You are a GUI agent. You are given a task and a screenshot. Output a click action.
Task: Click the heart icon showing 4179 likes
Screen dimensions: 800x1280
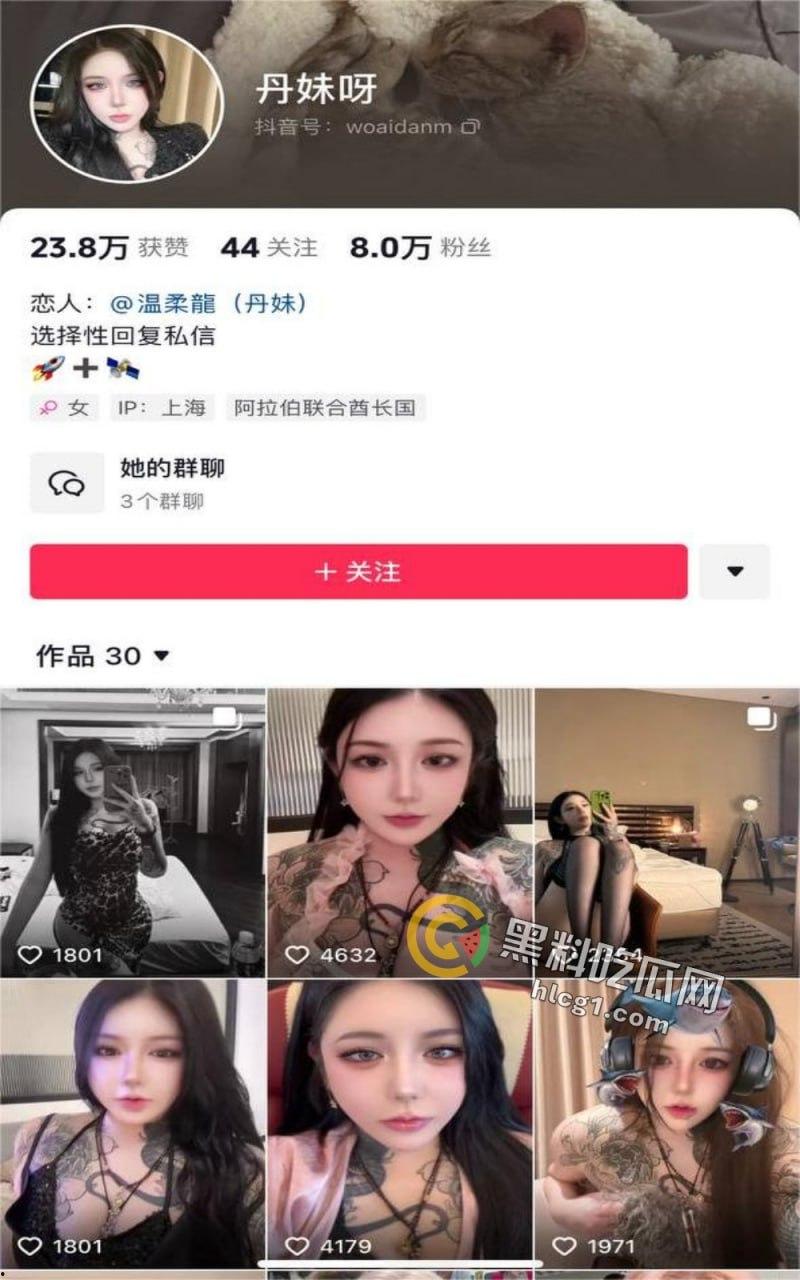click(296, 1248)
